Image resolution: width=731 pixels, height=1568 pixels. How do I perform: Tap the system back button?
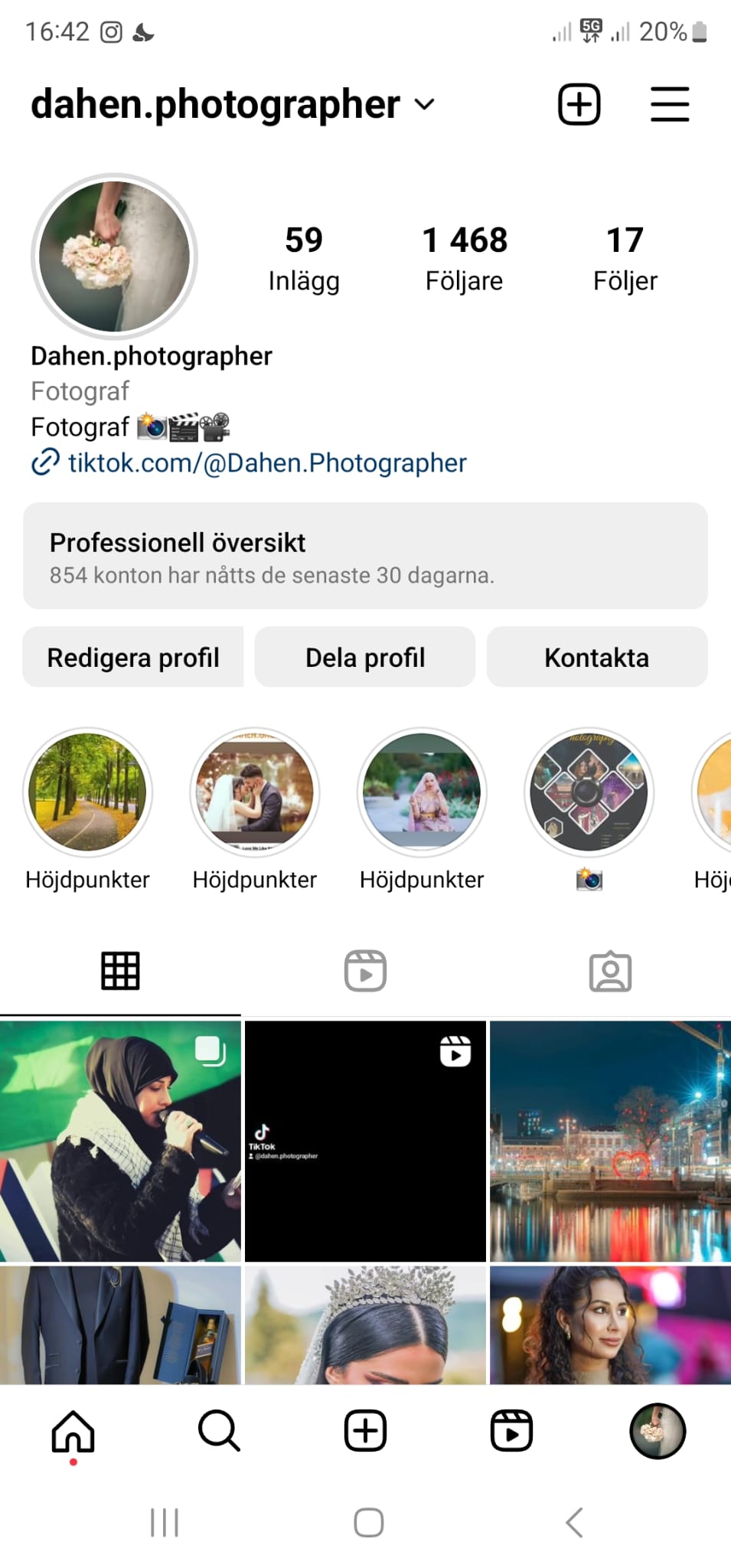click(x=575, y=1522)
